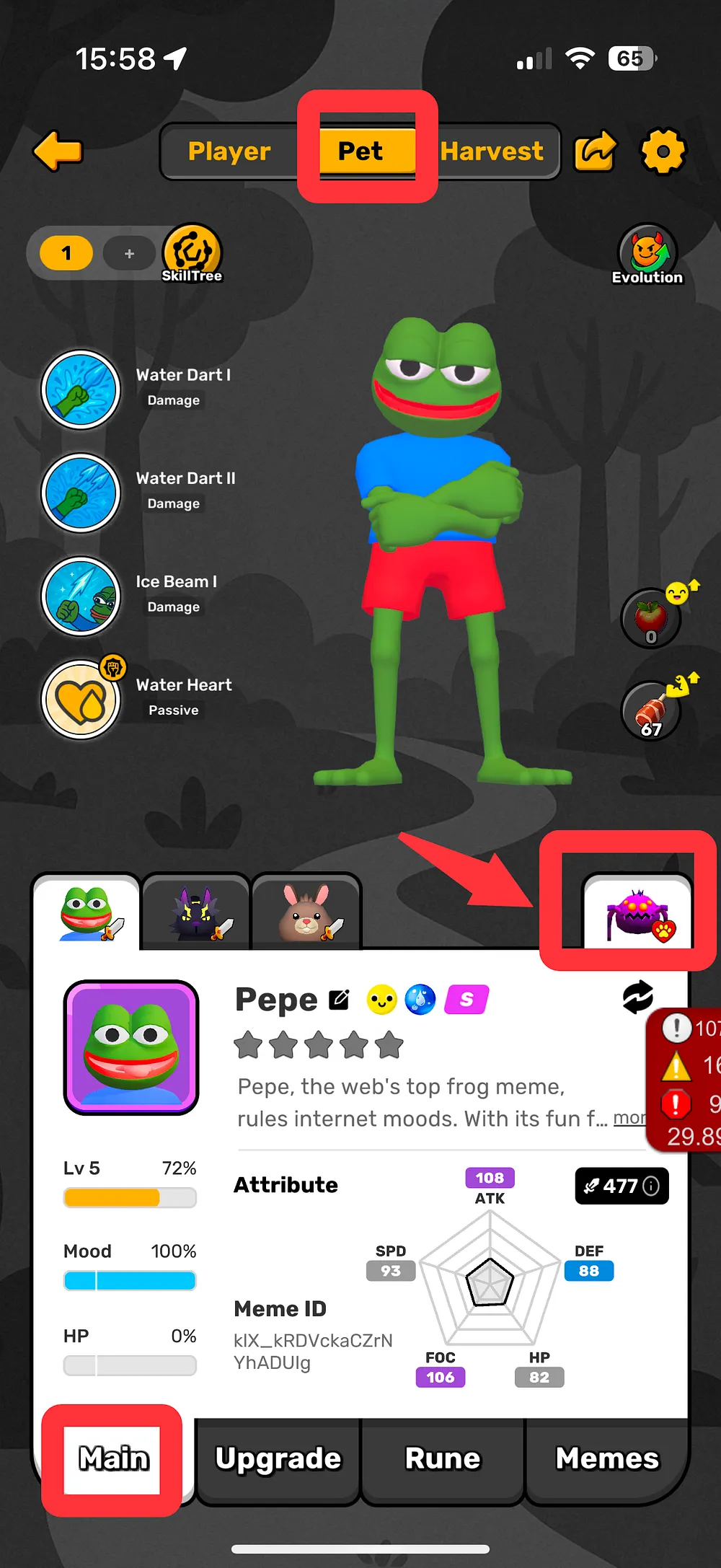Switch to the Harvest tab

pyautogui.click(x=492, y=151)
